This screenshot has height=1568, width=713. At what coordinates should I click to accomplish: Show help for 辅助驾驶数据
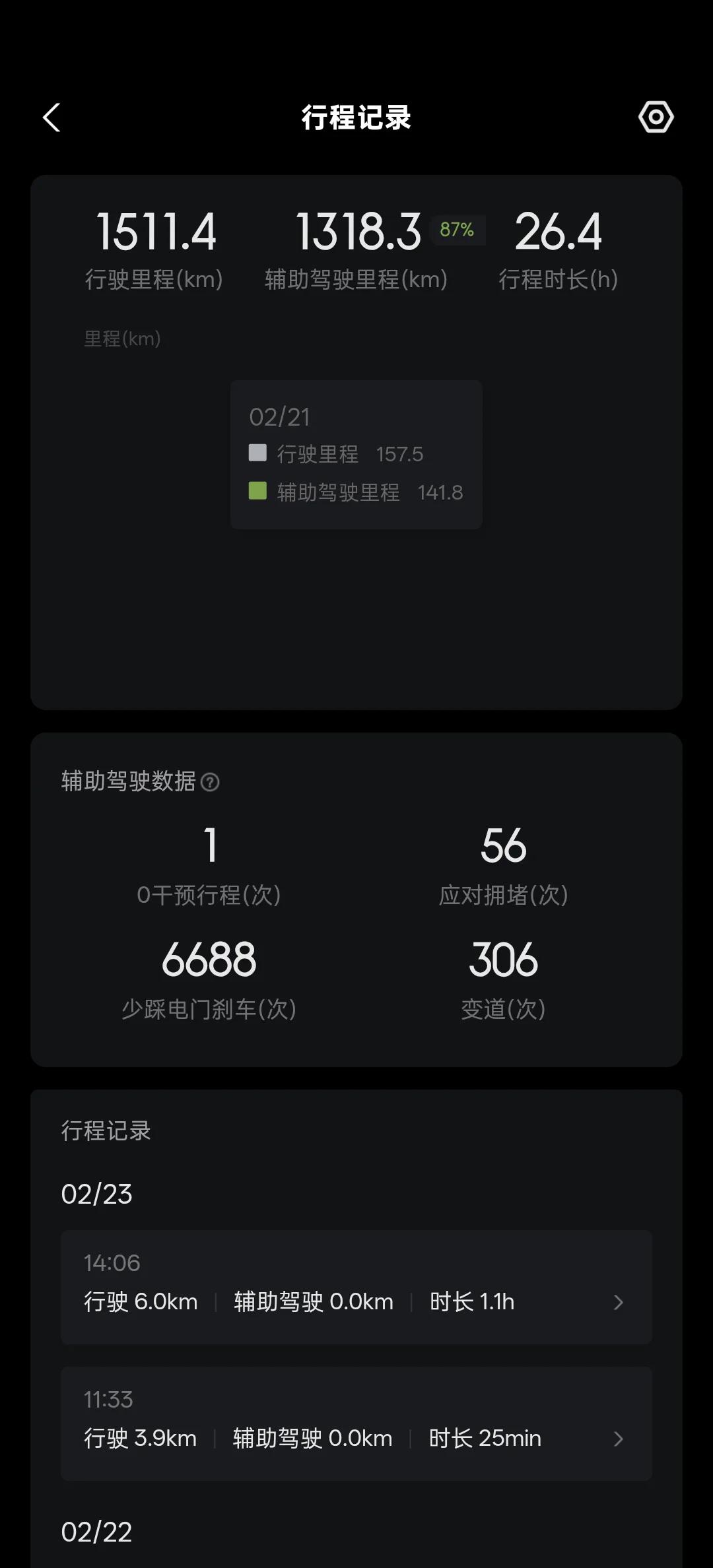pos(210,782)
